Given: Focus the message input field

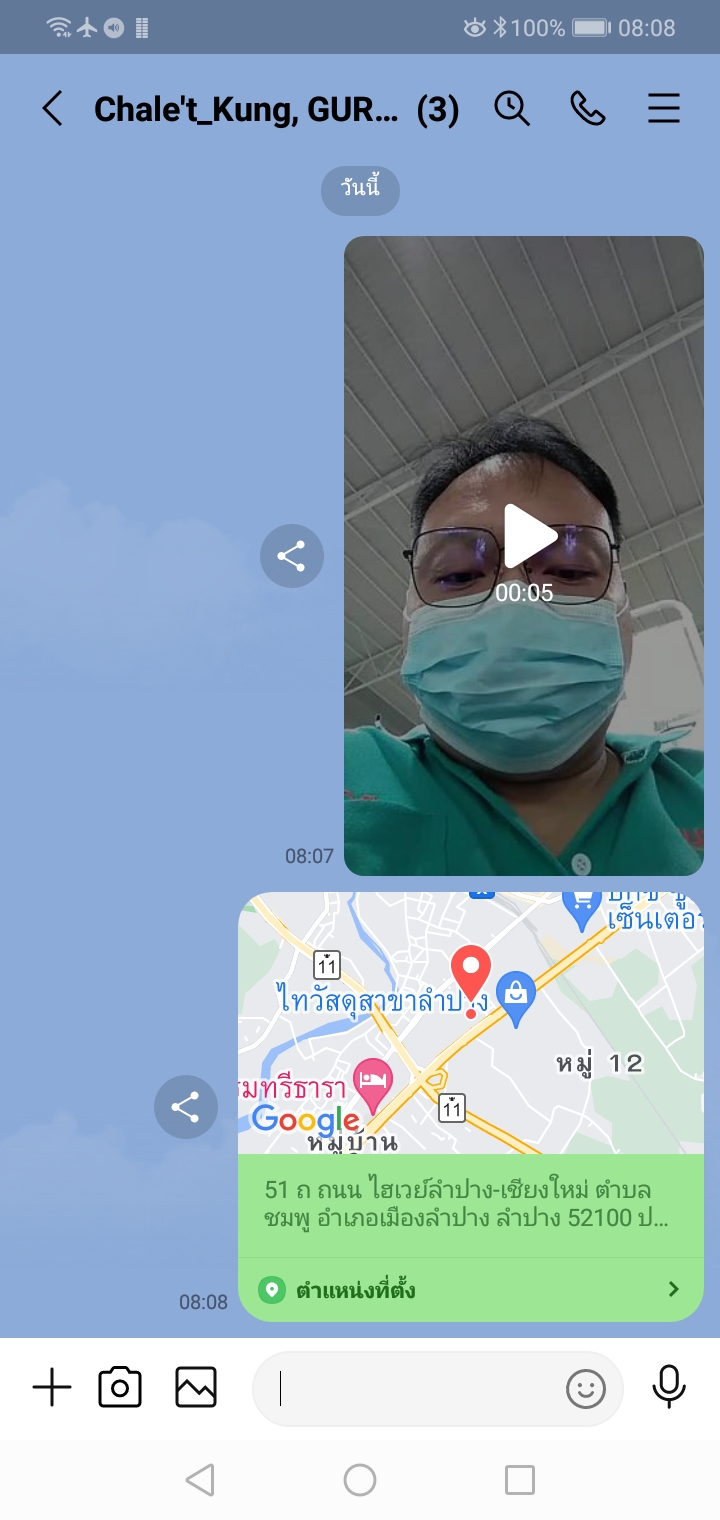Looking at the screenshot, I should click(410, 1388).
